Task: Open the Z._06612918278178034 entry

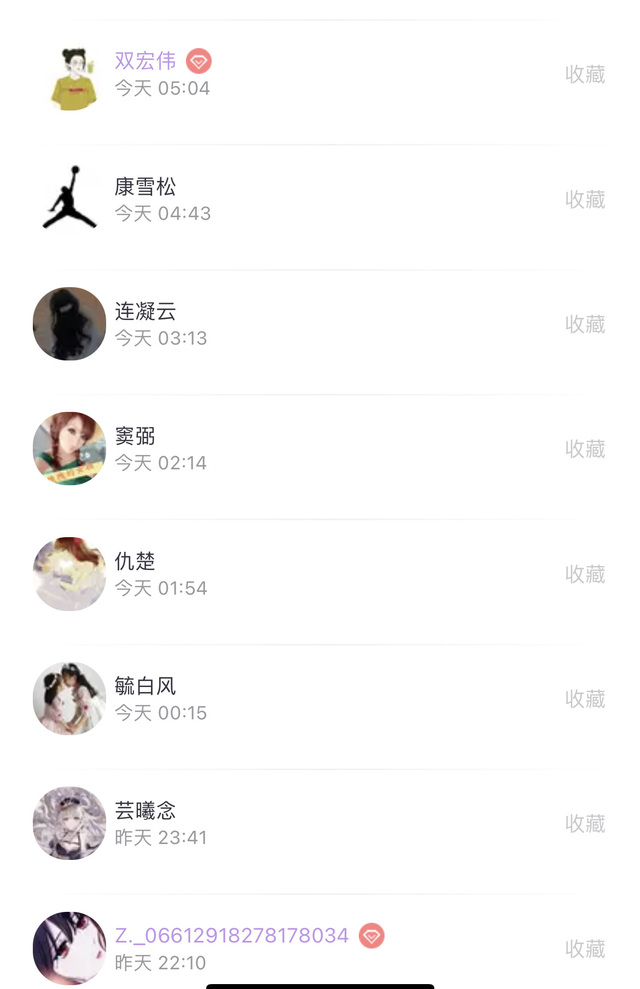Action: [x=300, y=948]
